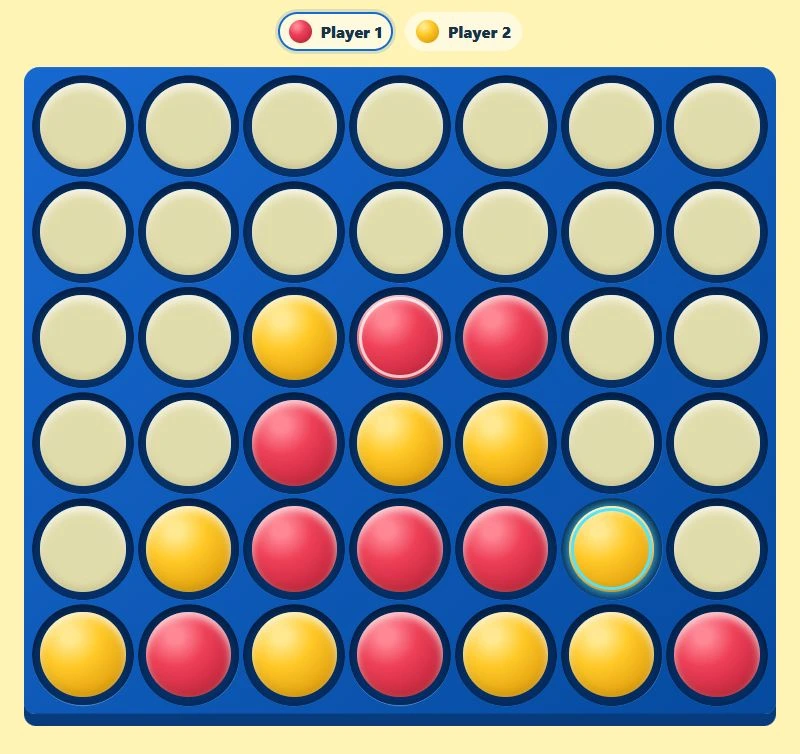Screen dimensions: 800x754
Task: Tap the empty slot above the fifth column's top red disc
Action: (x=506, y=232)
